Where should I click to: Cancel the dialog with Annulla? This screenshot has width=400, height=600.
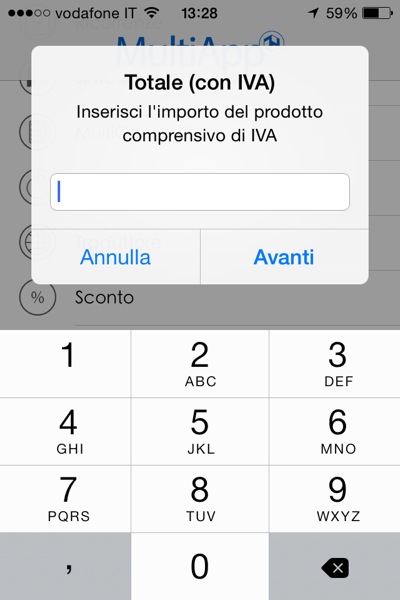point(116,257)
